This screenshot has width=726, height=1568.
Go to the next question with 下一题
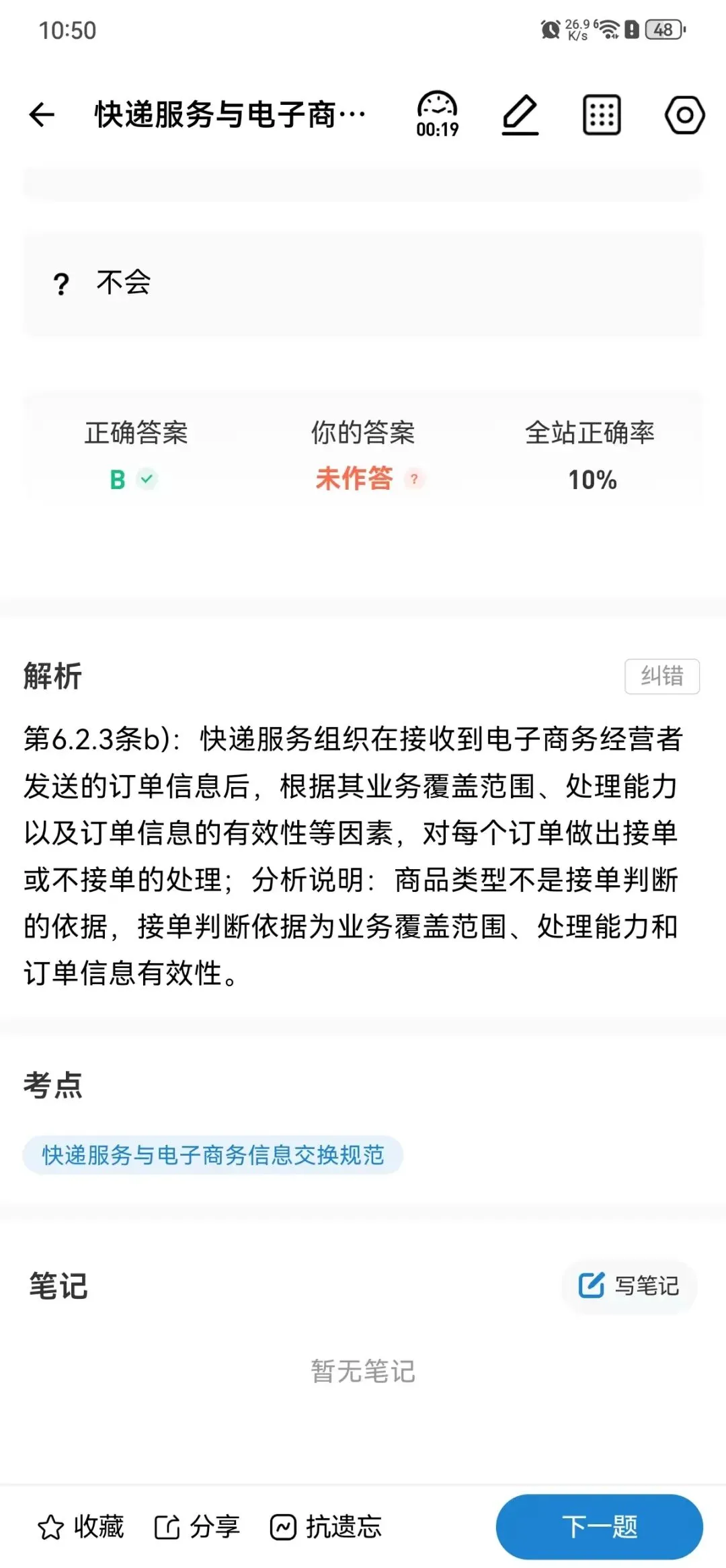[x=600, y=1526]
